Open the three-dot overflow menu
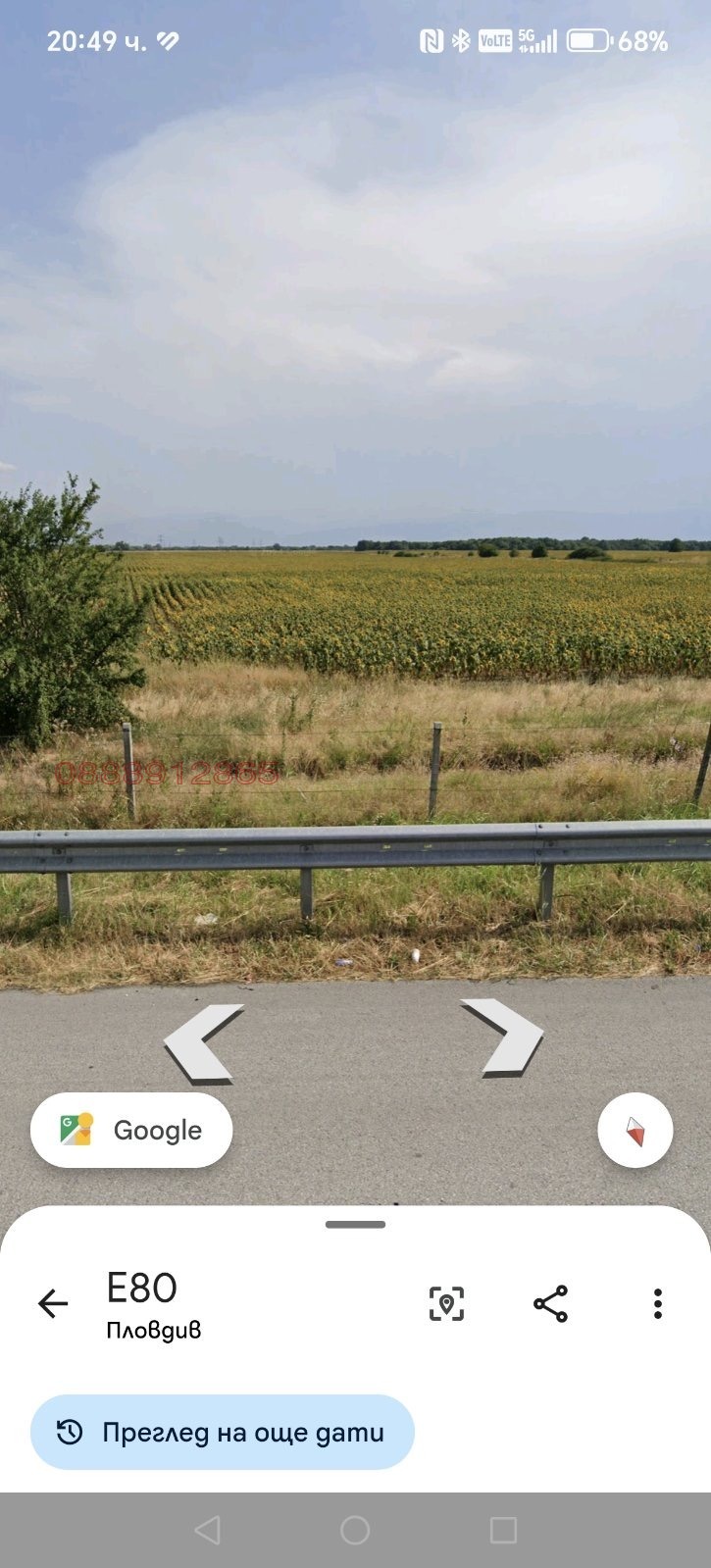711x1568 pixels. (x=657, y=1303)
